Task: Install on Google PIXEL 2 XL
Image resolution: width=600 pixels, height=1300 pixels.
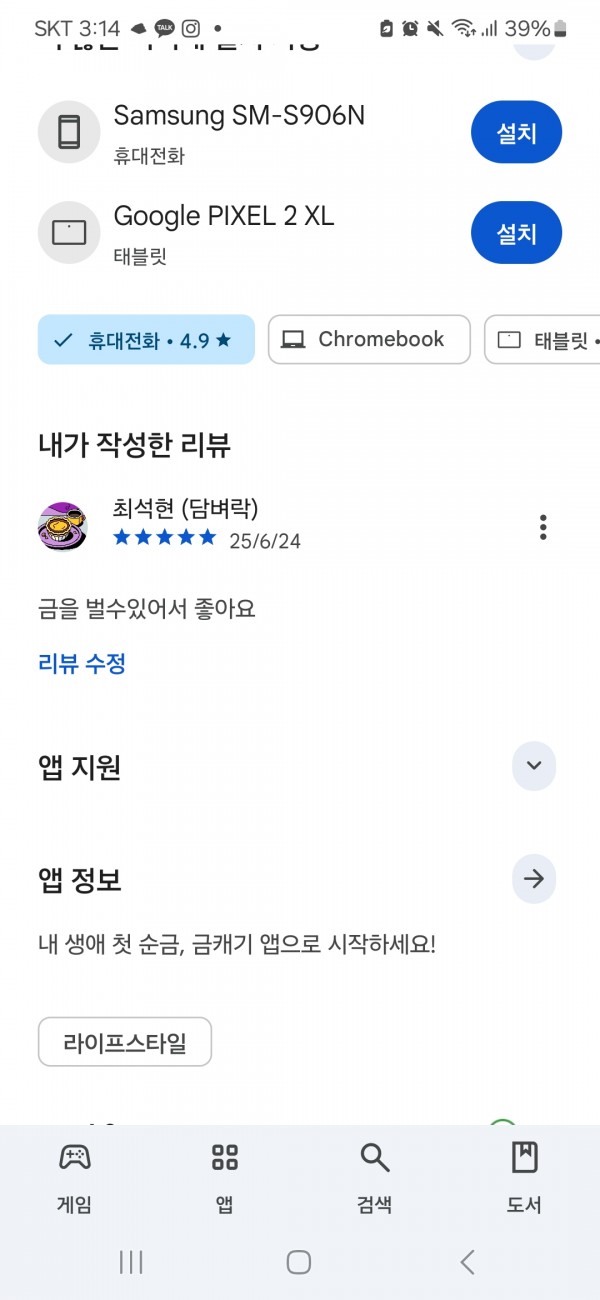Action: (516, 233)
